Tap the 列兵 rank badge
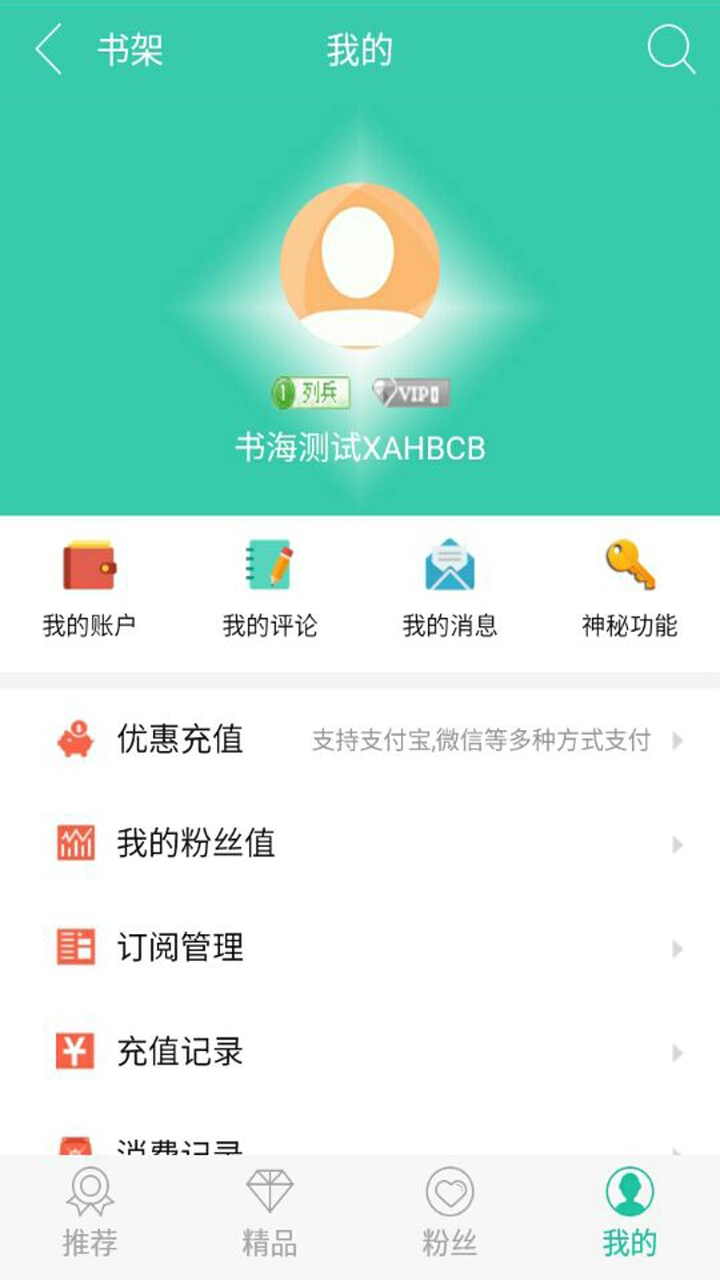 pos(312,392)
